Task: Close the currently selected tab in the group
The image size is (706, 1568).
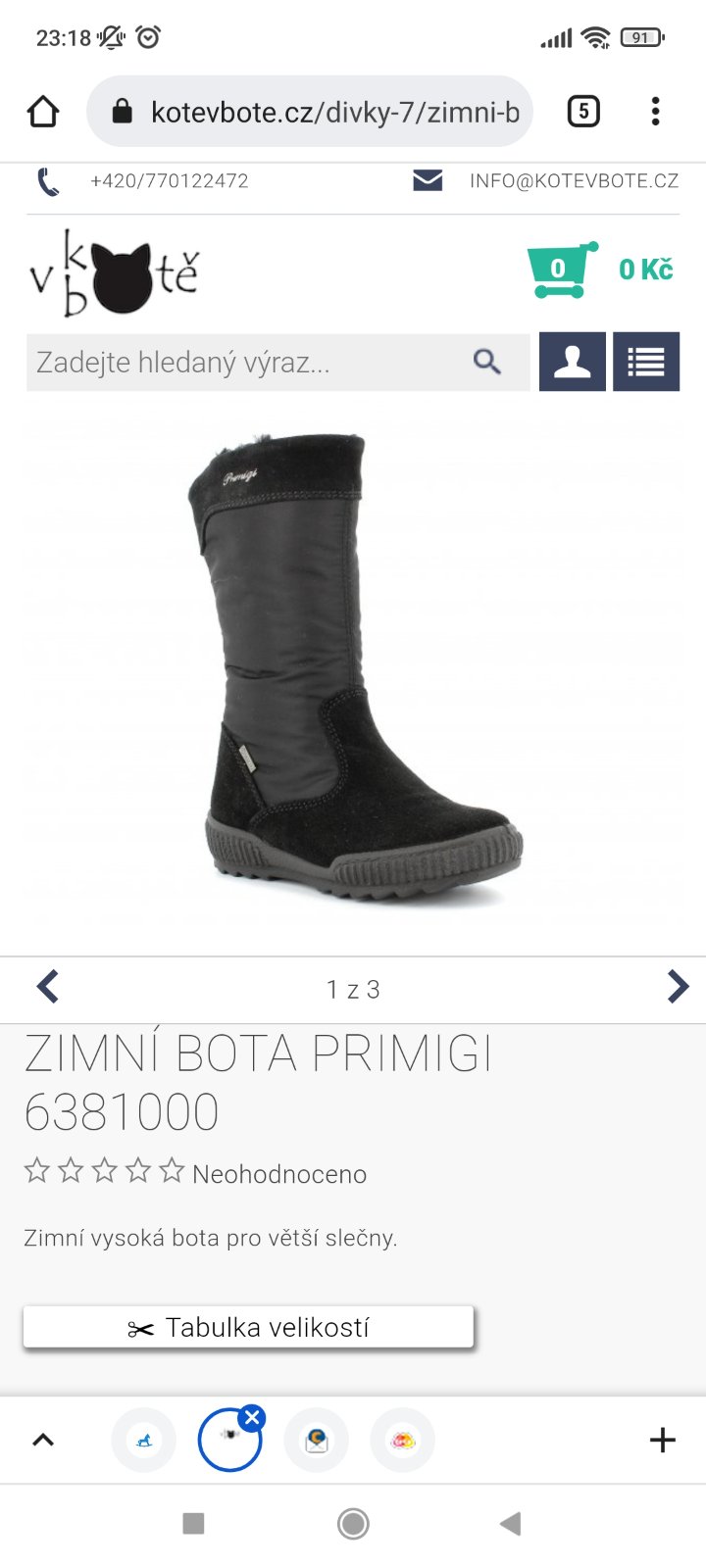Action: tap(252, 1418)
